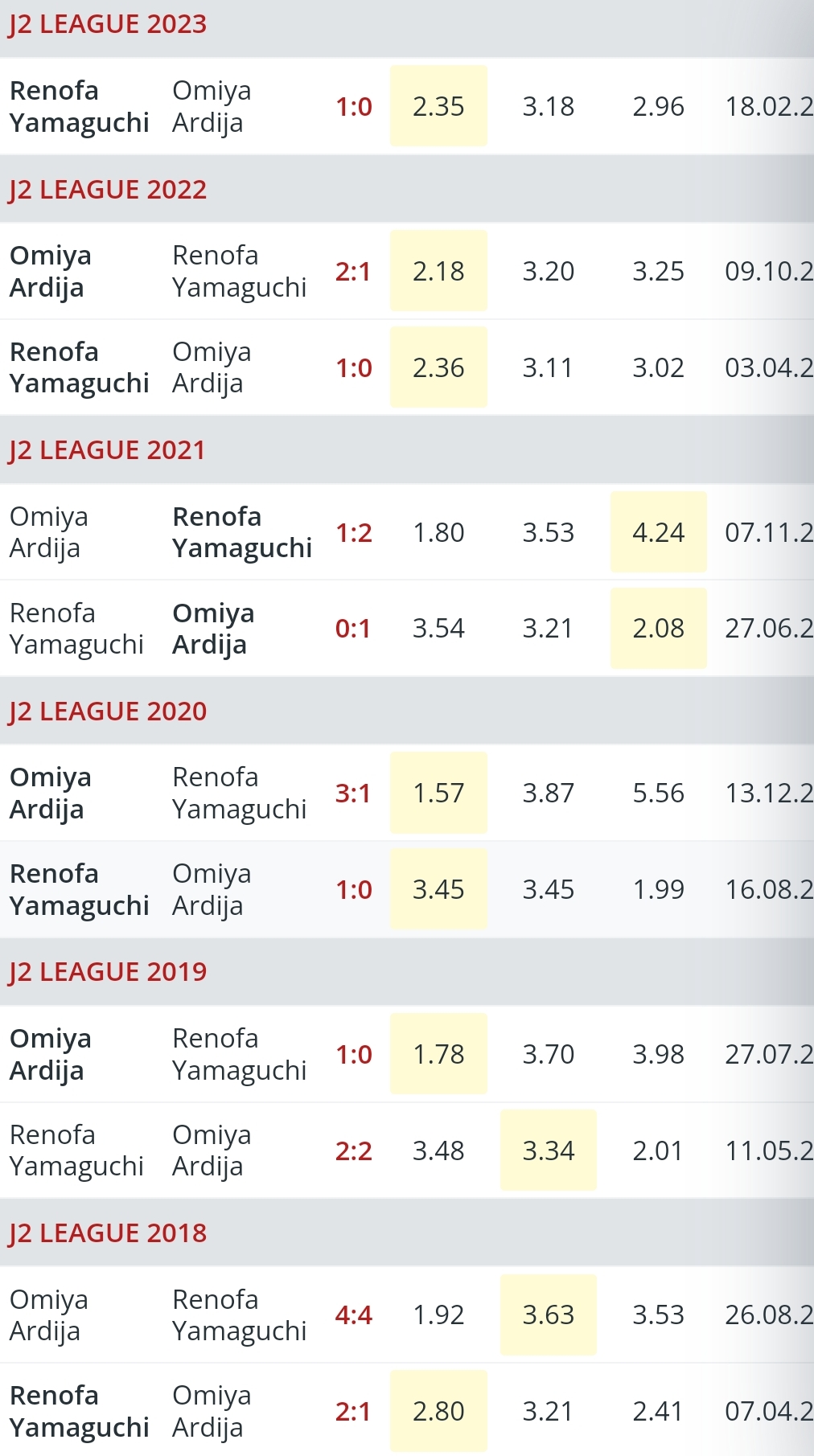View the 16.08 Renofa Yamaguchi 1:0 match

coord(407,889)
